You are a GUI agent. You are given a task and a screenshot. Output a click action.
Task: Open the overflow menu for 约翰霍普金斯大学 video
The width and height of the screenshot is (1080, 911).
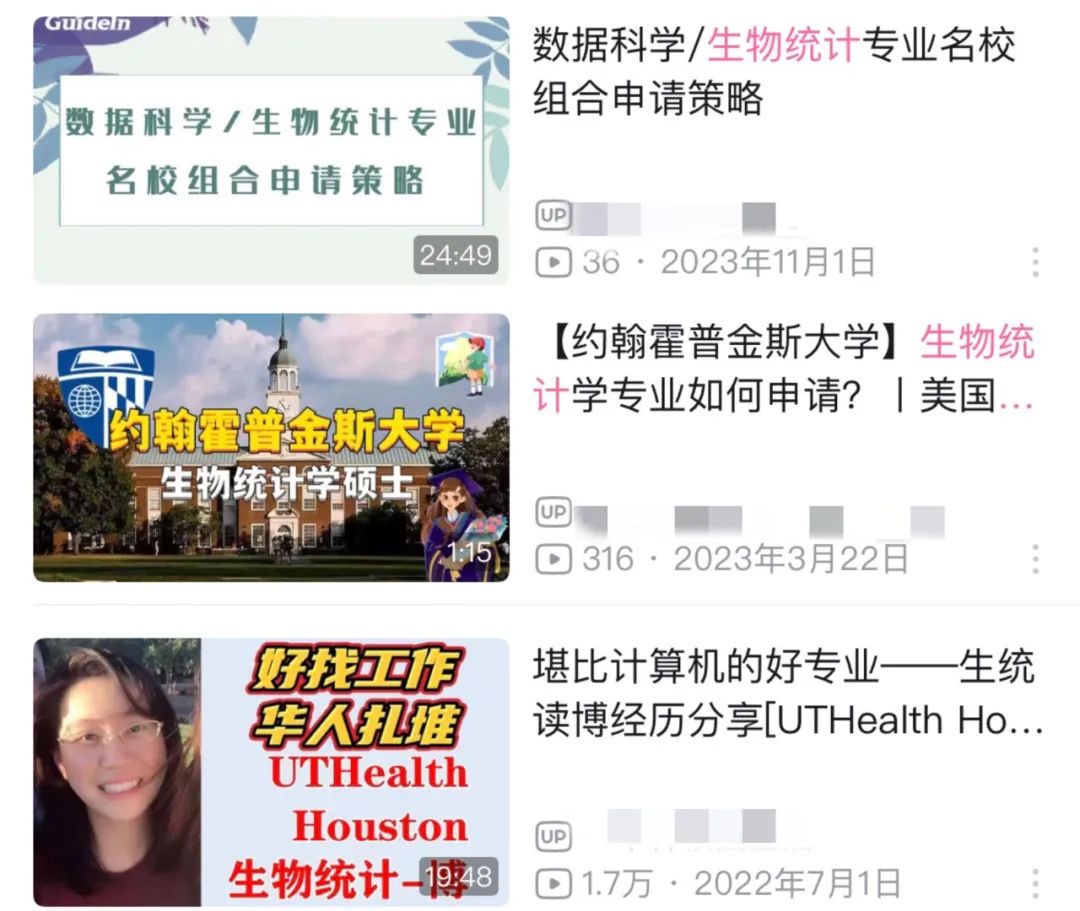pyautogui.click(x=1035, y=559)
